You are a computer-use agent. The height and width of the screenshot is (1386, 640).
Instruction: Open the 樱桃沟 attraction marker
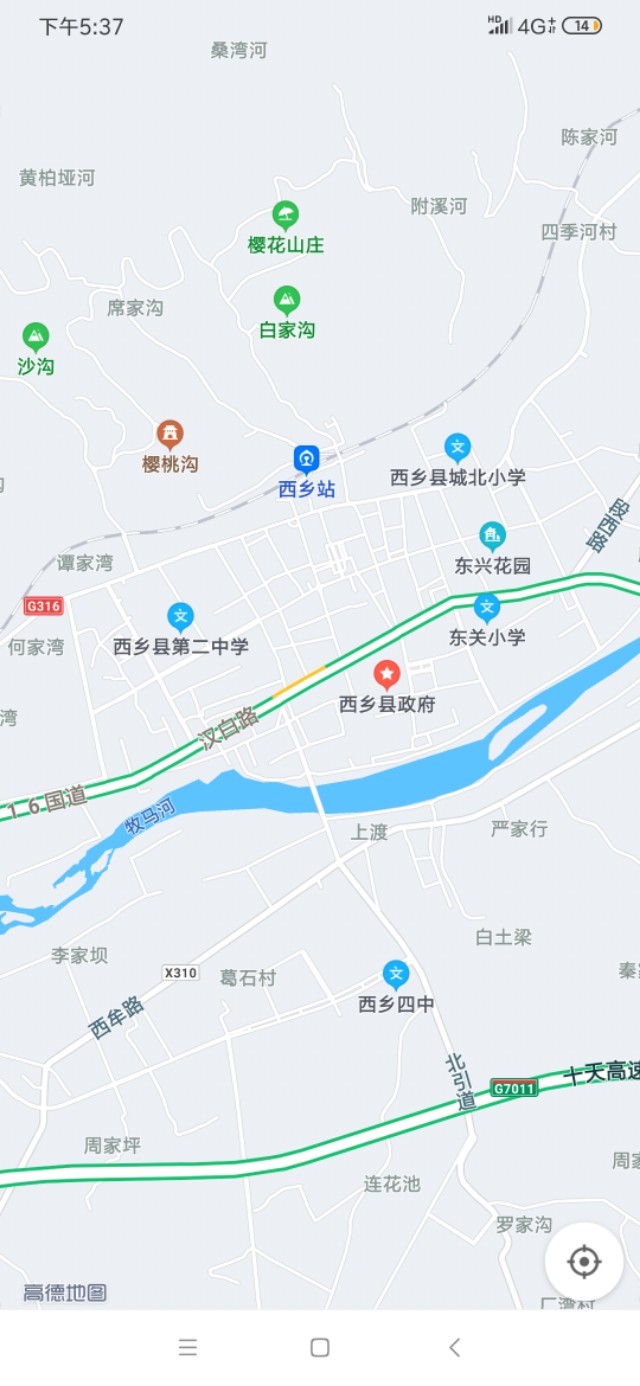(170, 435)
